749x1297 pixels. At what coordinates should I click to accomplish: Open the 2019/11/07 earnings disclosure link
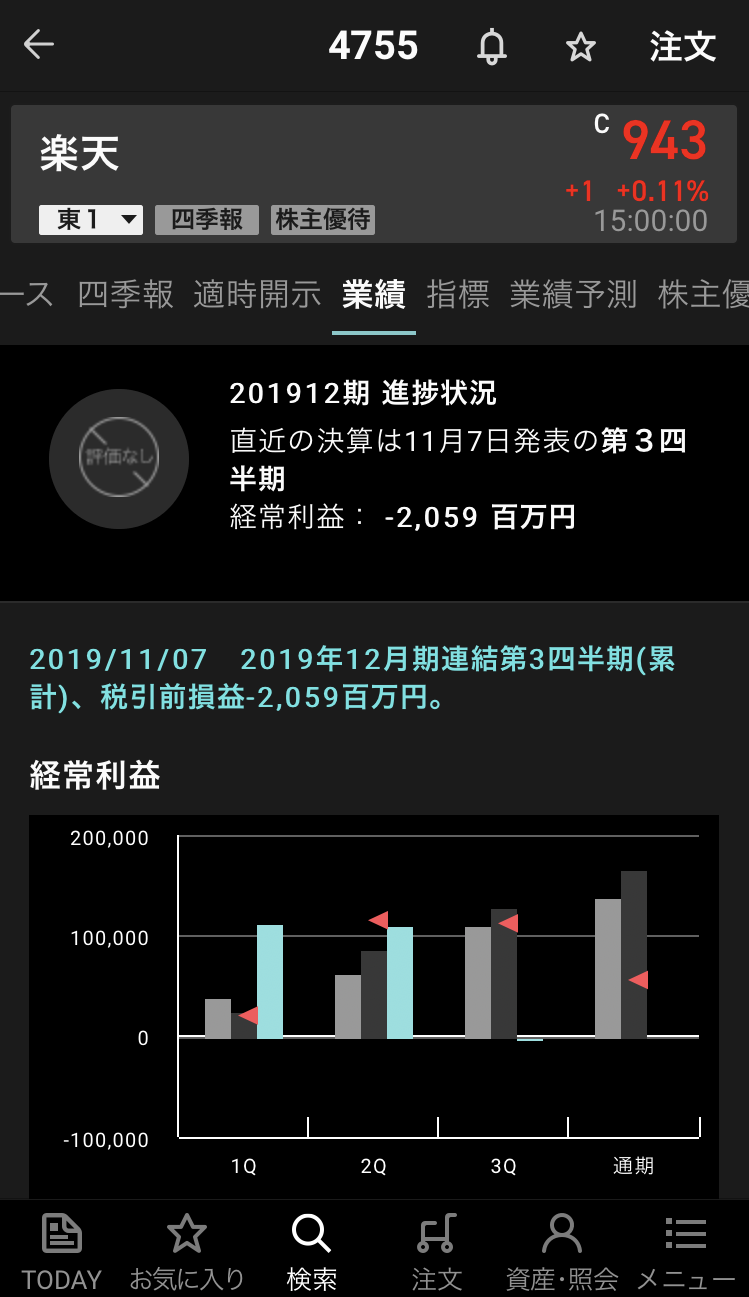[352, 678]
